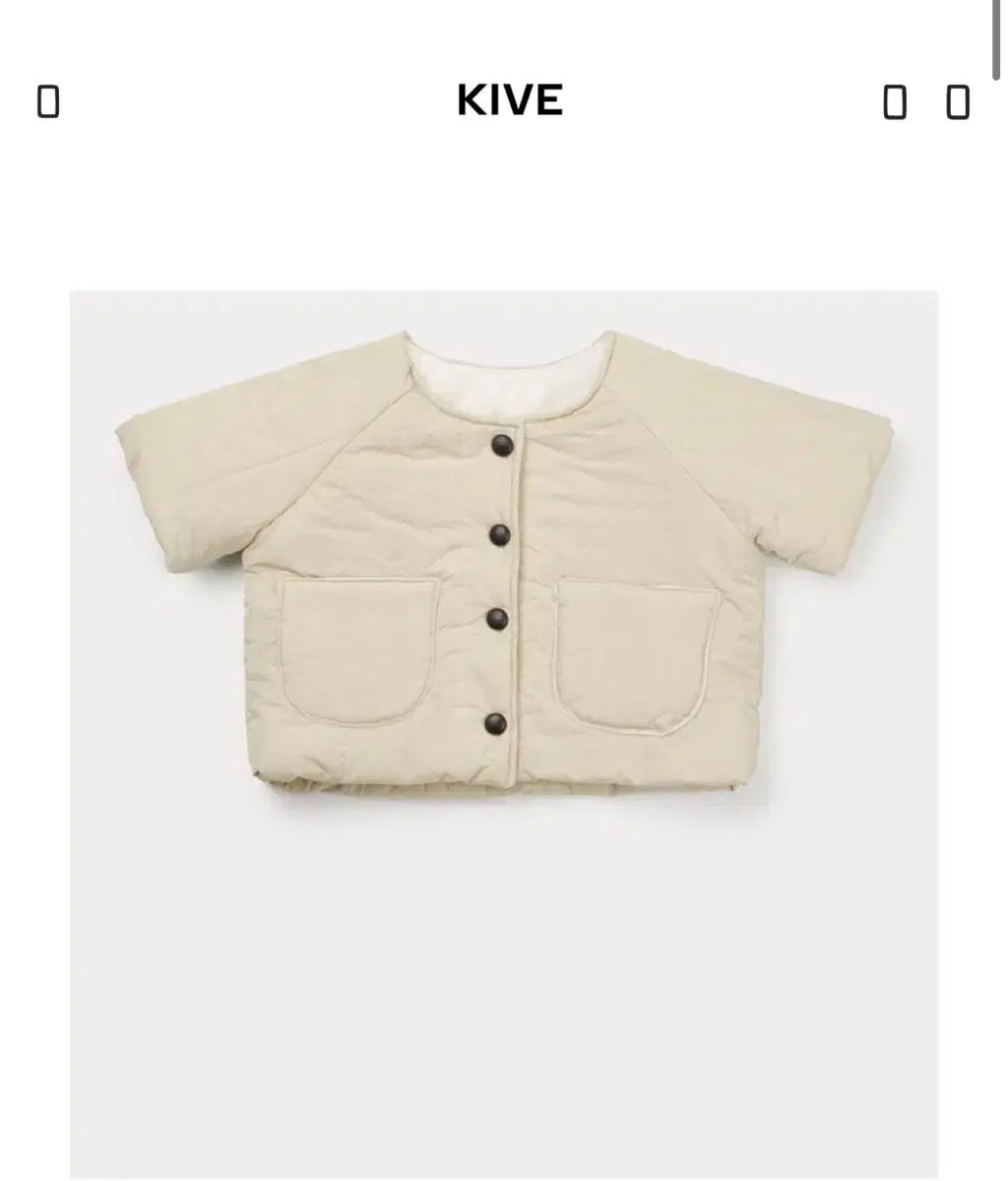Click a snap button on the jacket photo

click(498, 533)
